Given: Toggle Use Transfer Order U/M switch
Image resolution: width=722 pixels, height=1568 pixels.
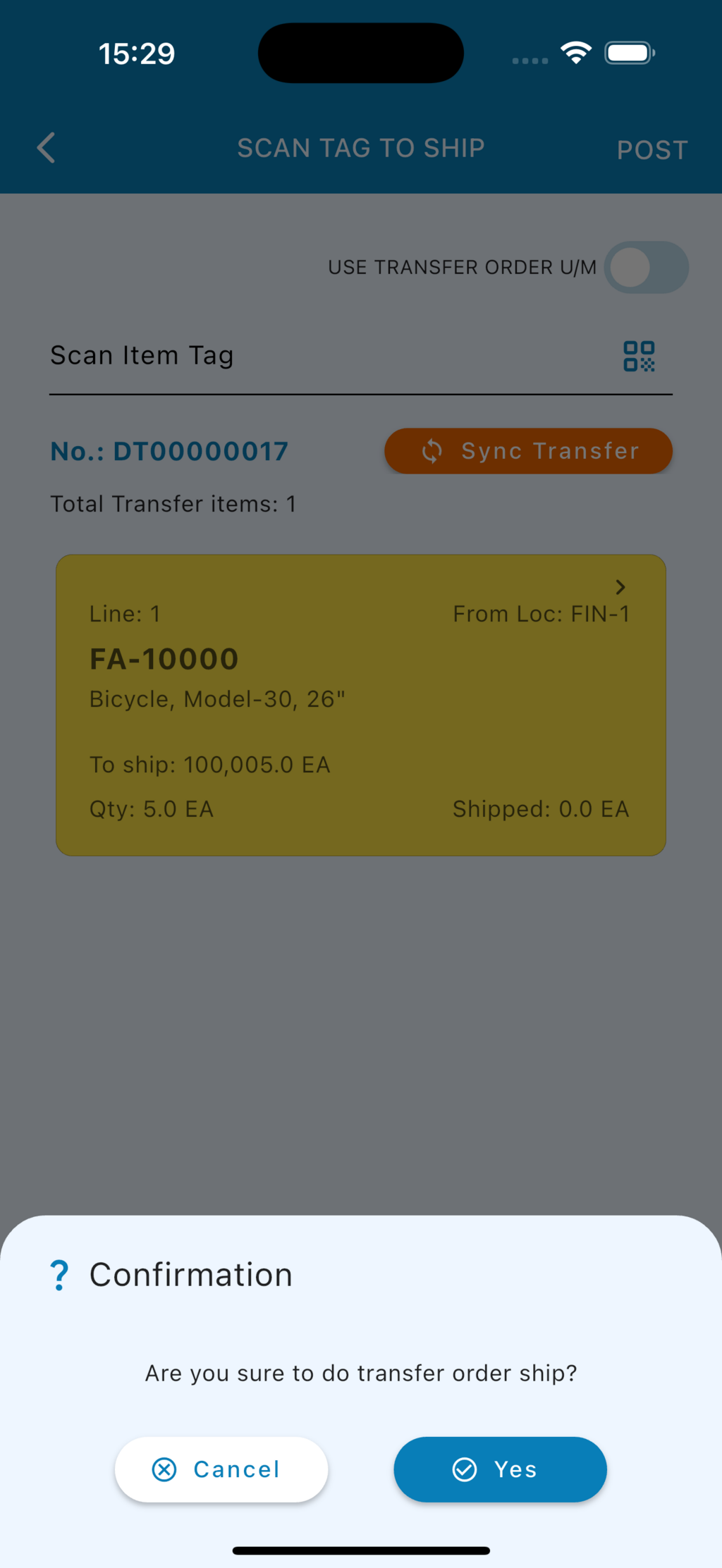Looking at the screenshot, I should [645, 268].
